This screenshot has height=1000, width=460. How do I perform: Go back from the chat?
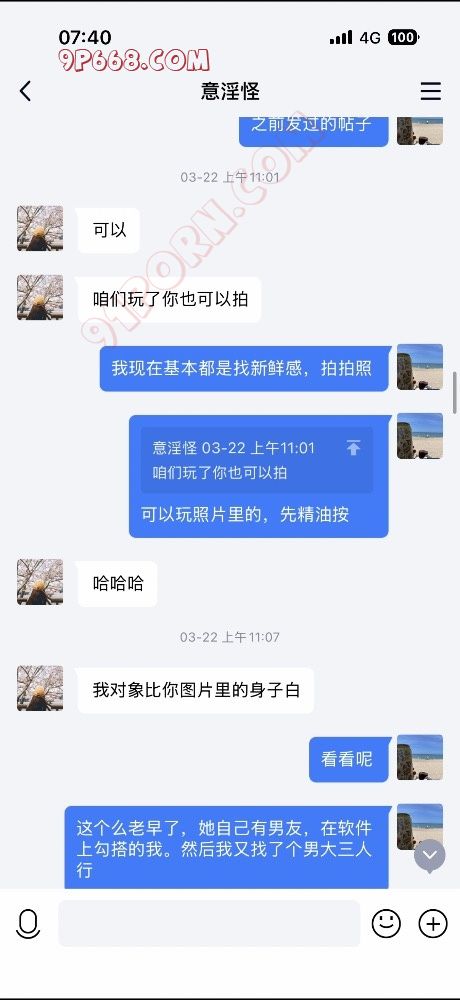click(x=25, y=91)
